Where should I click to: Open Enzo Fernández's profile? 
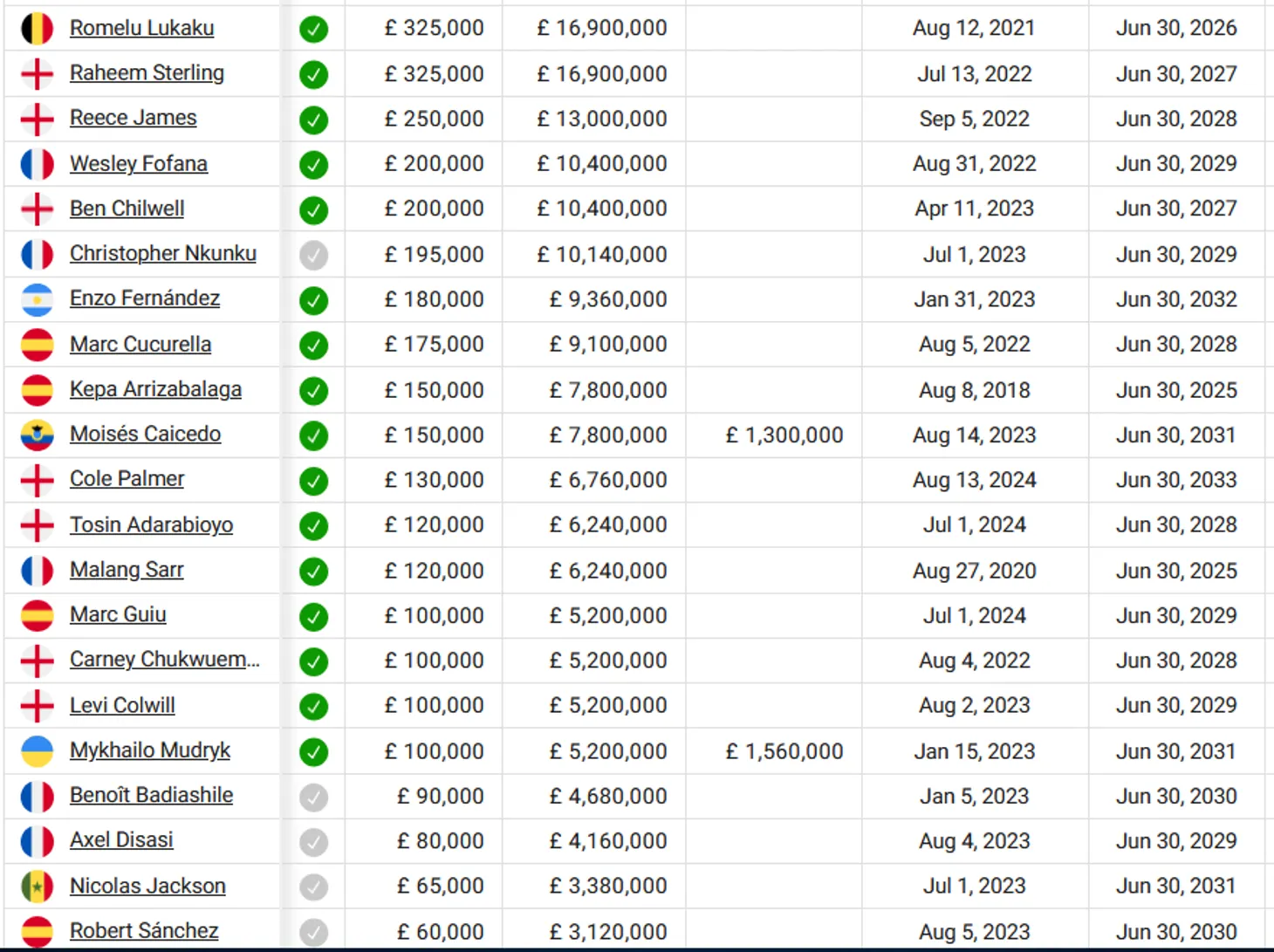[x=144, y=298]
